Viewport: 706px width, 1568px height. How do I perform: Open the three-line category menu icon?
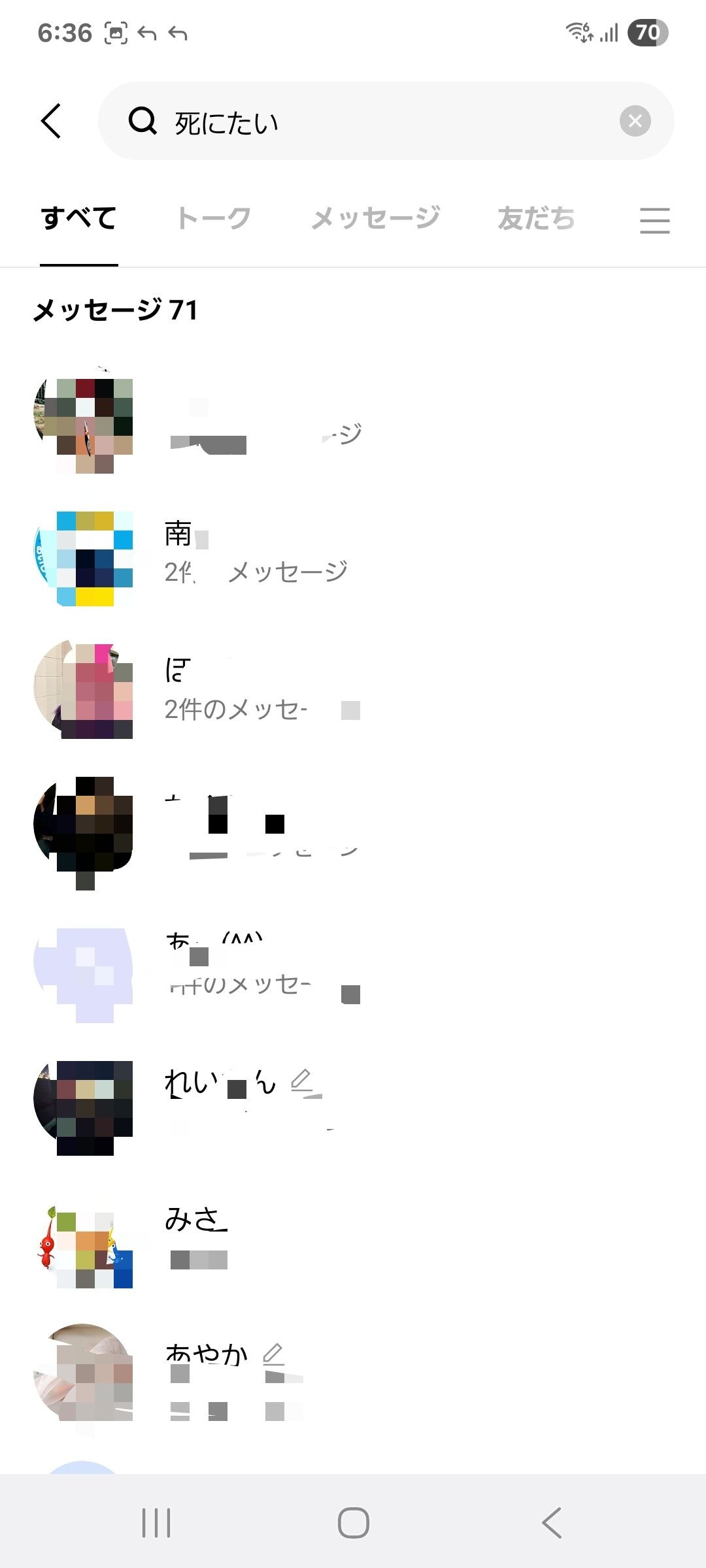coord(654,220)
